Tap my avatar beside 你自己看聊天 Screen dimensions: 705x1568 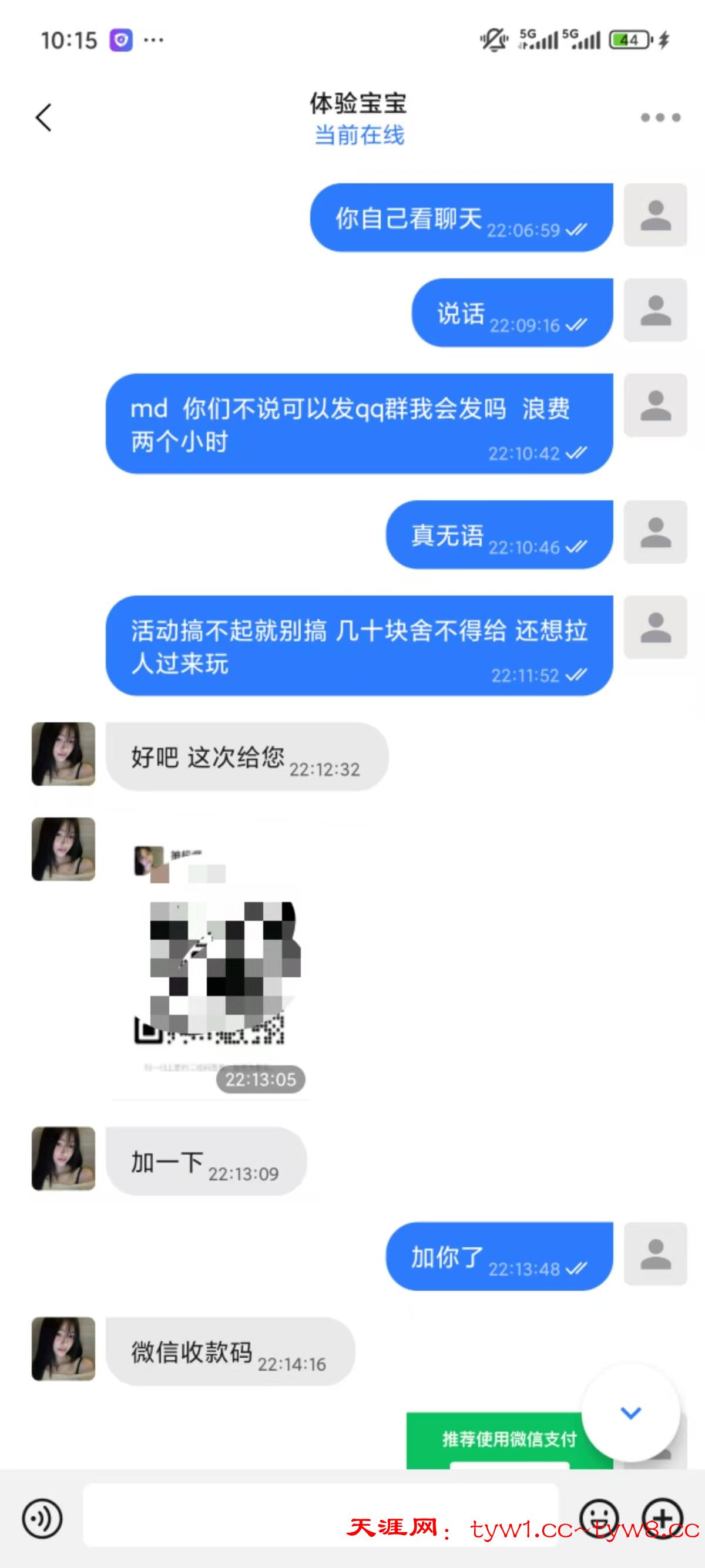656,215
